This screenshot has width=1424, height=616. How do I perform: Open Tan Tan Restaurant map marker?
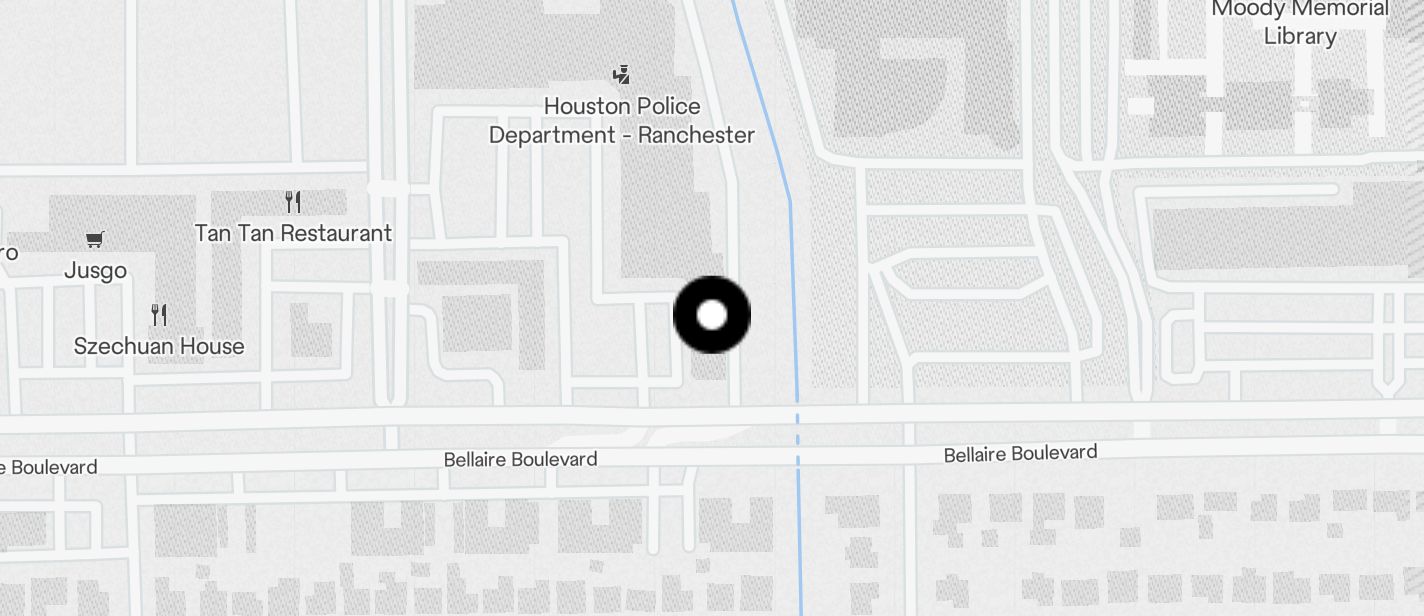292,203
